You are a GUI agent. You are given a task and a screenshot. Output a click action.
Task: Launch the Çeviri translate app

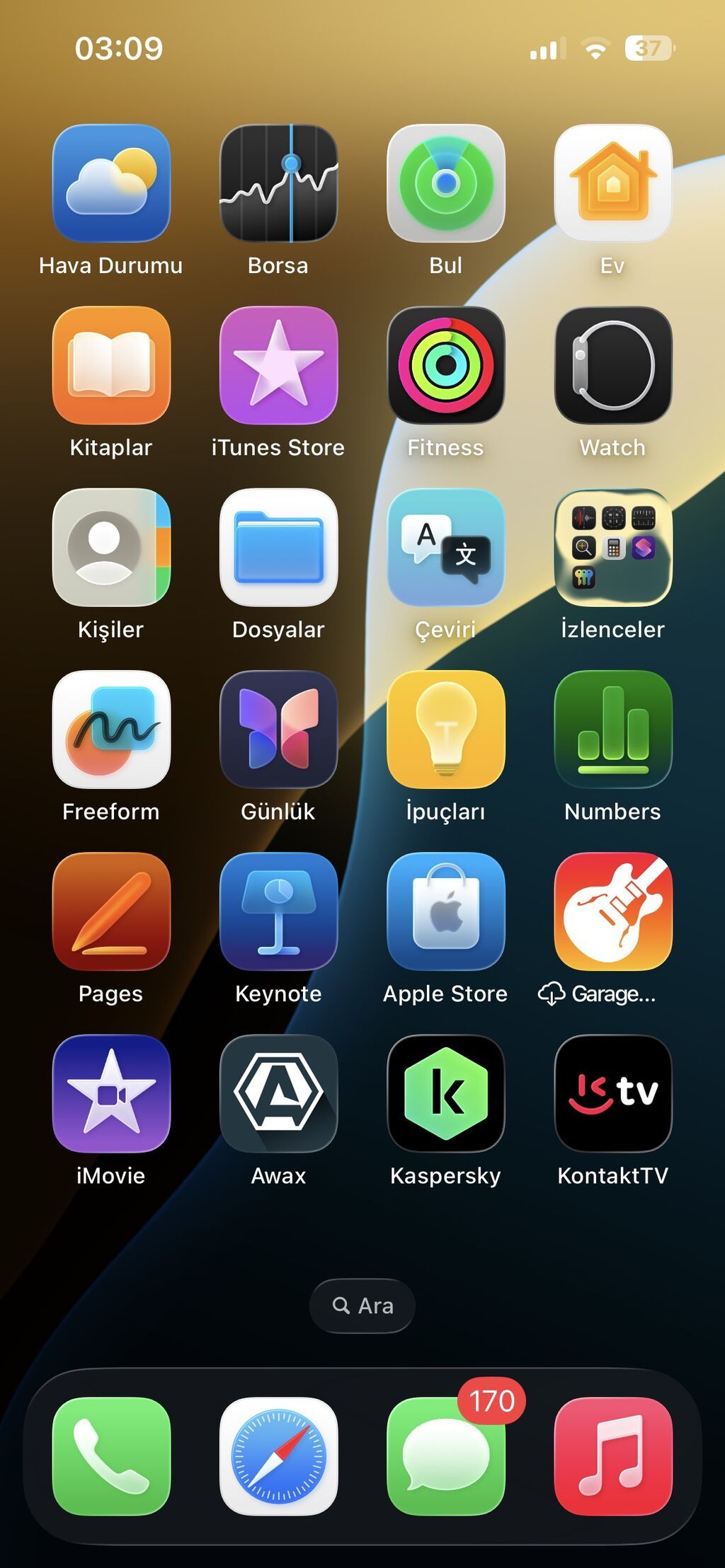[445, 547]
